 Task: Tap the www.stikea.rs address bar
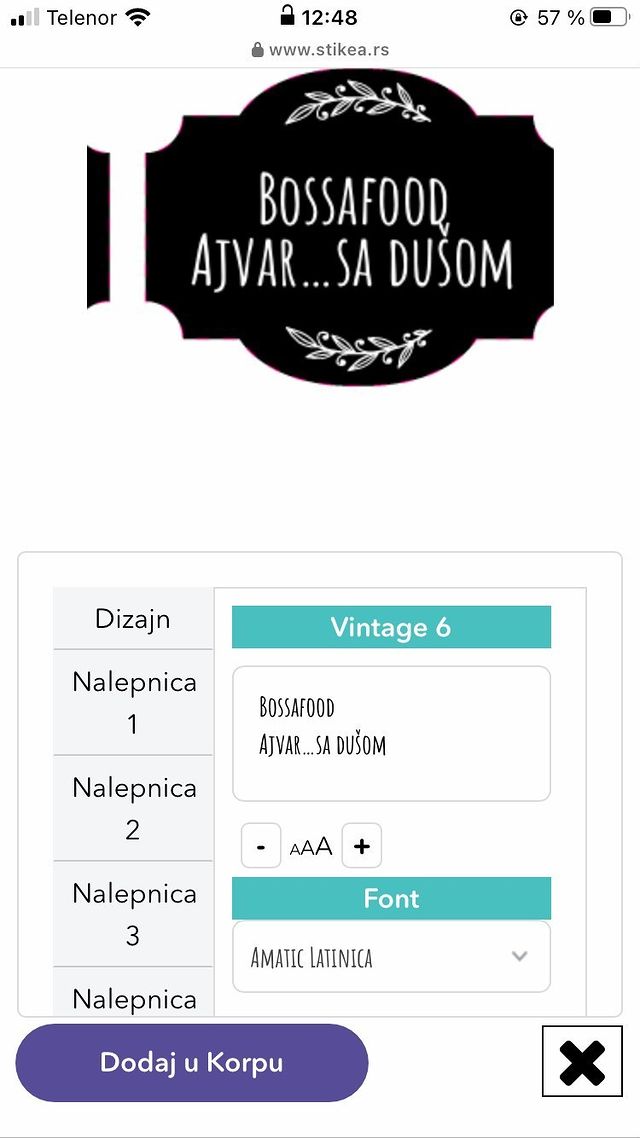[320, 49]
